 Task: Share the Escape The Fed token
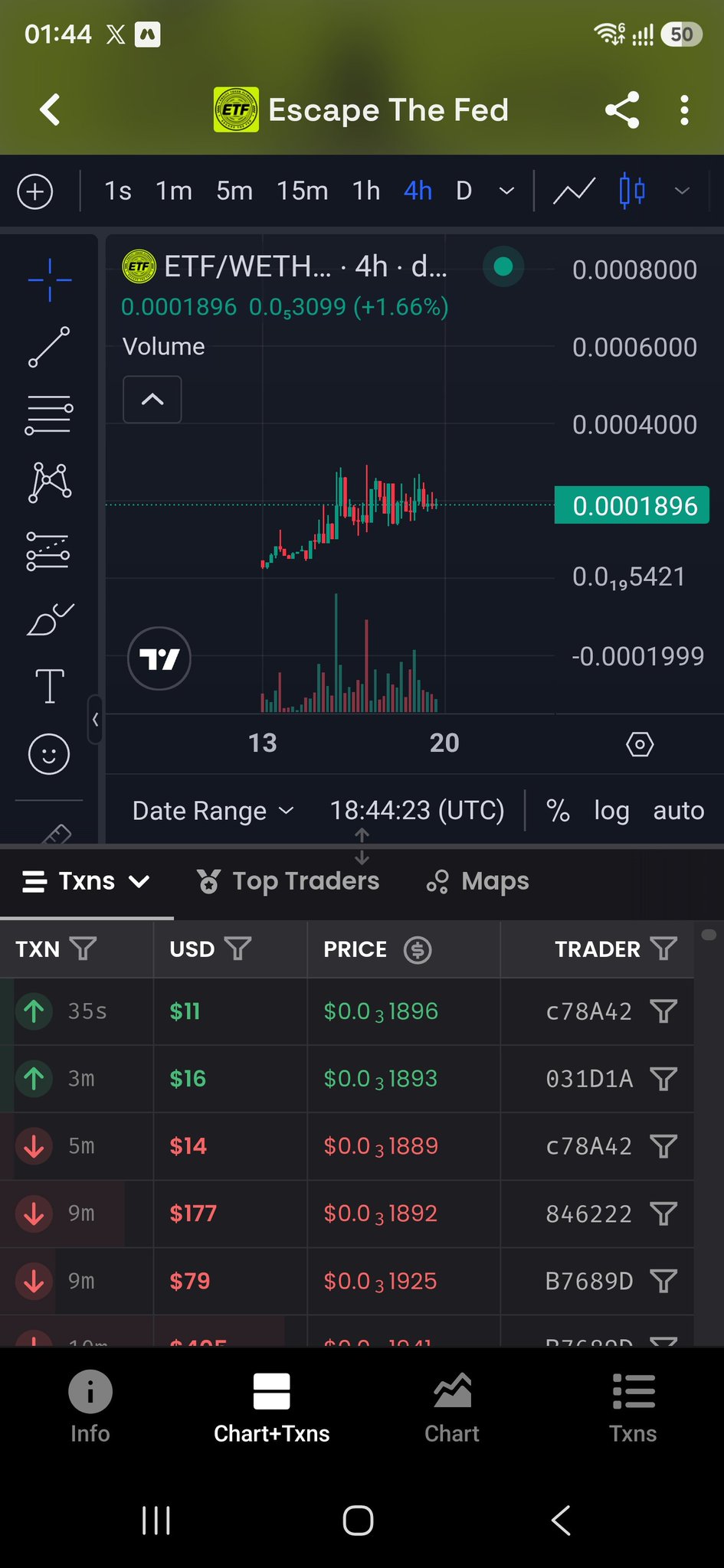[x=621, y=109]
